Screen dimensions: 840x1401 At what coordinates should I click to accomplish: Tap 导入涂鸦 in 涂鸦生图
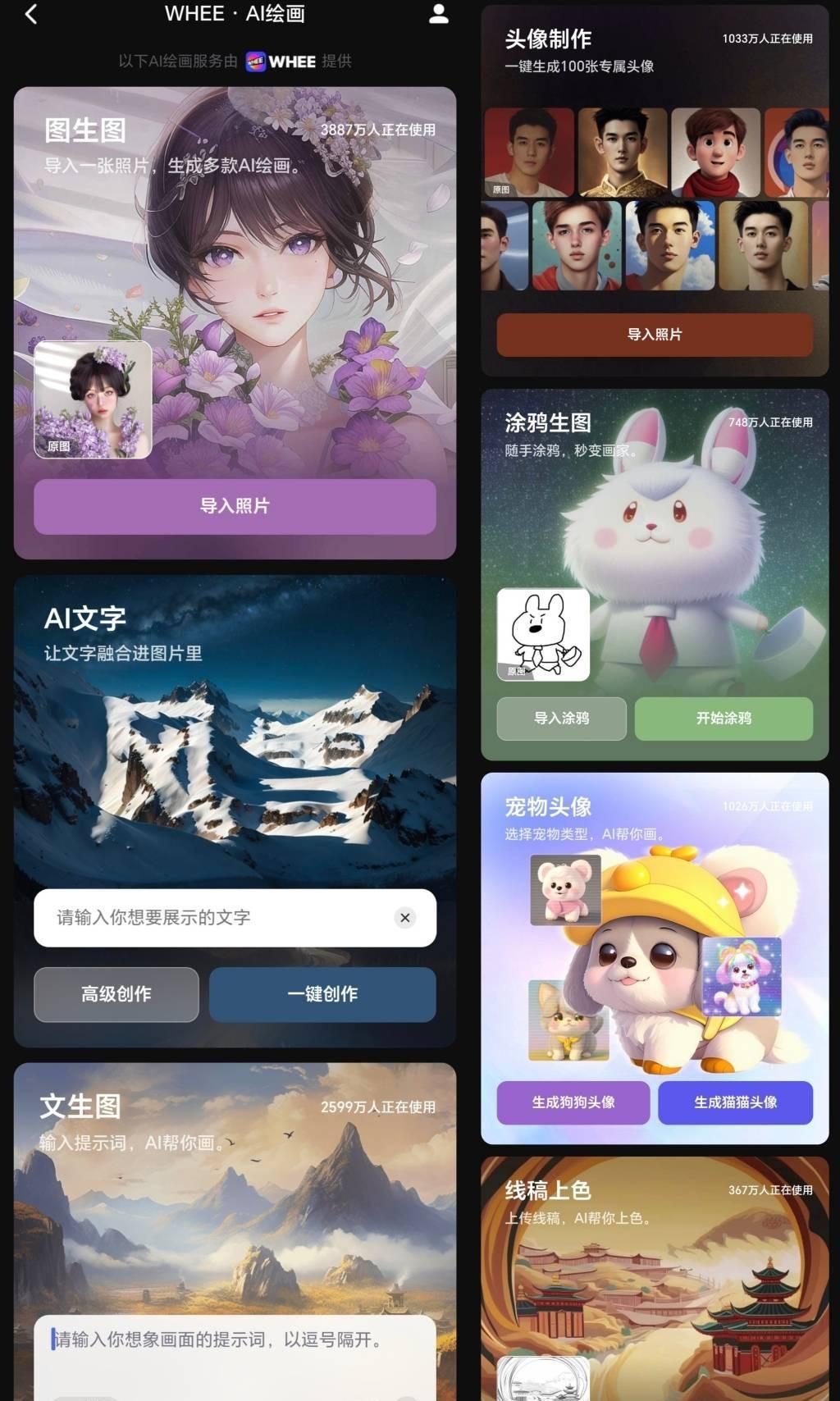point(561,719)
